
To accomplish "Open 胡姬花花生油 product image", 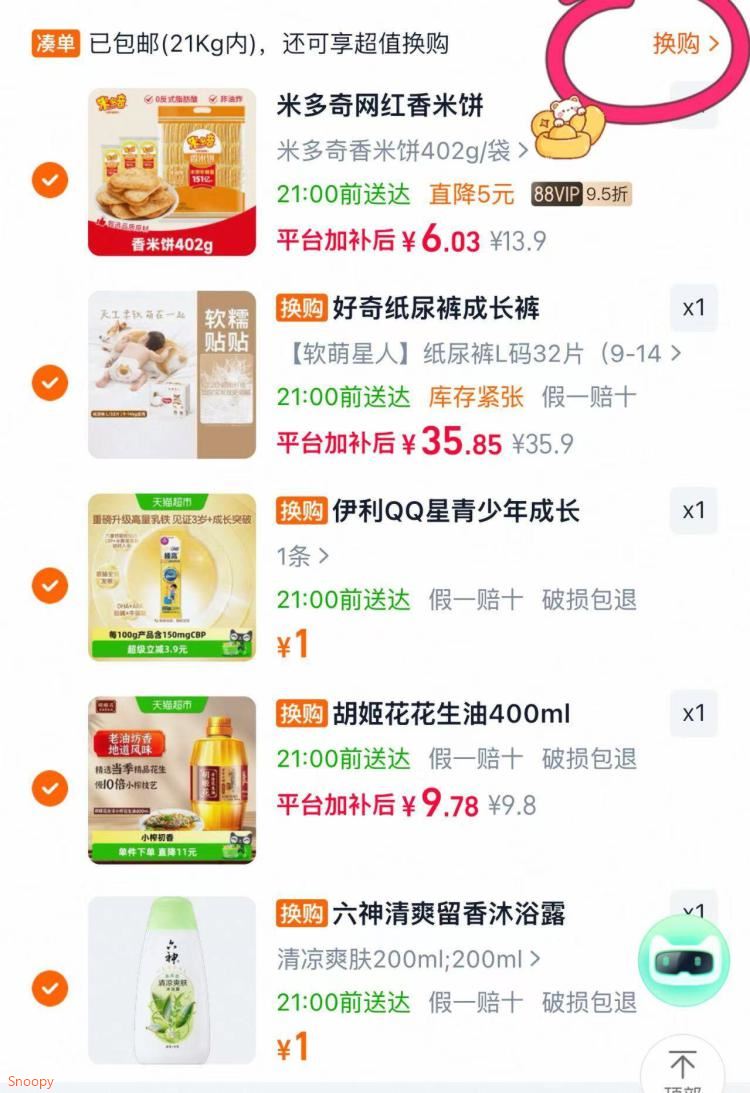I will pos(171,780).
